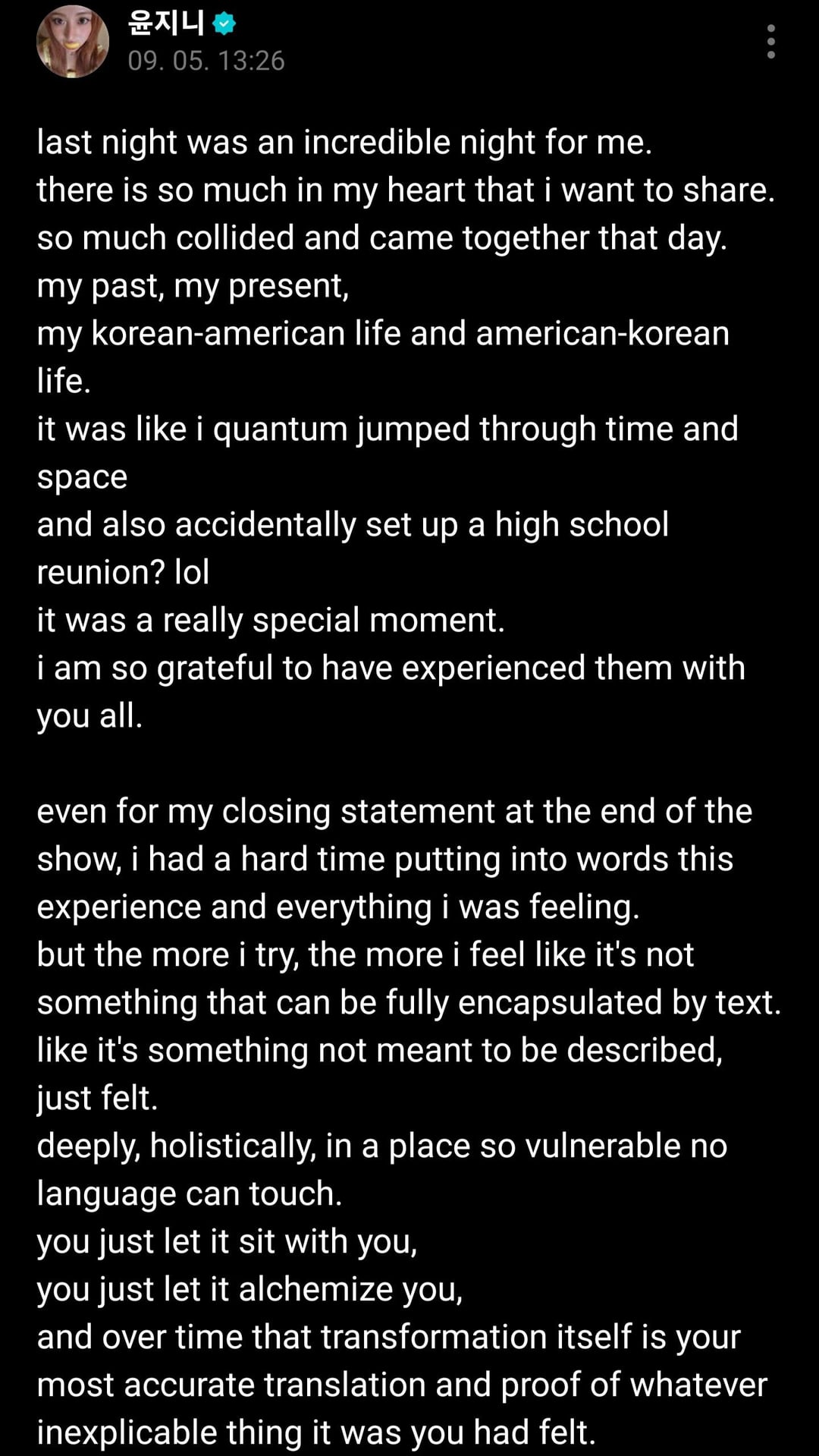Open the post's three-dot overflow menu
Screen dimensions: 819x1456
[770, 42]
